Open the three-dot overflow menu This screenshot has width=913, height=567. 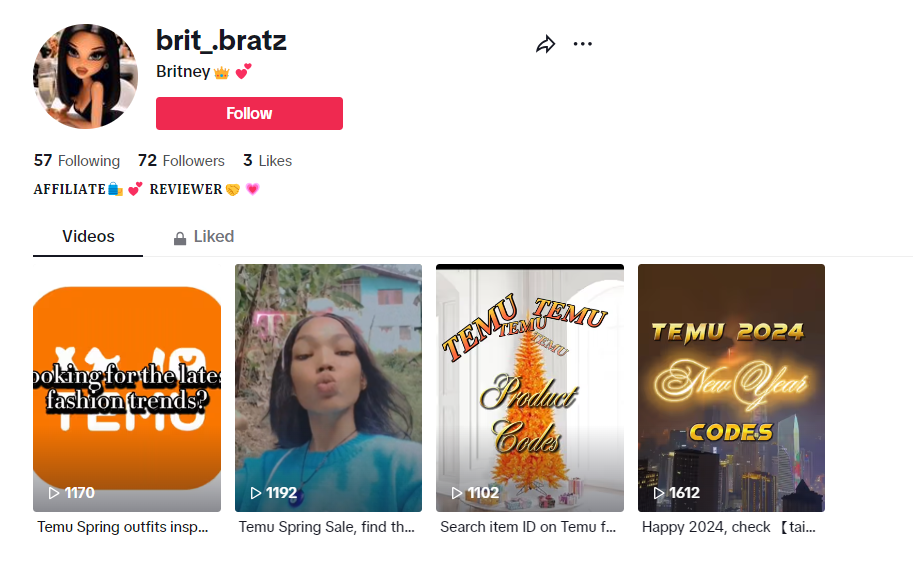583,44
